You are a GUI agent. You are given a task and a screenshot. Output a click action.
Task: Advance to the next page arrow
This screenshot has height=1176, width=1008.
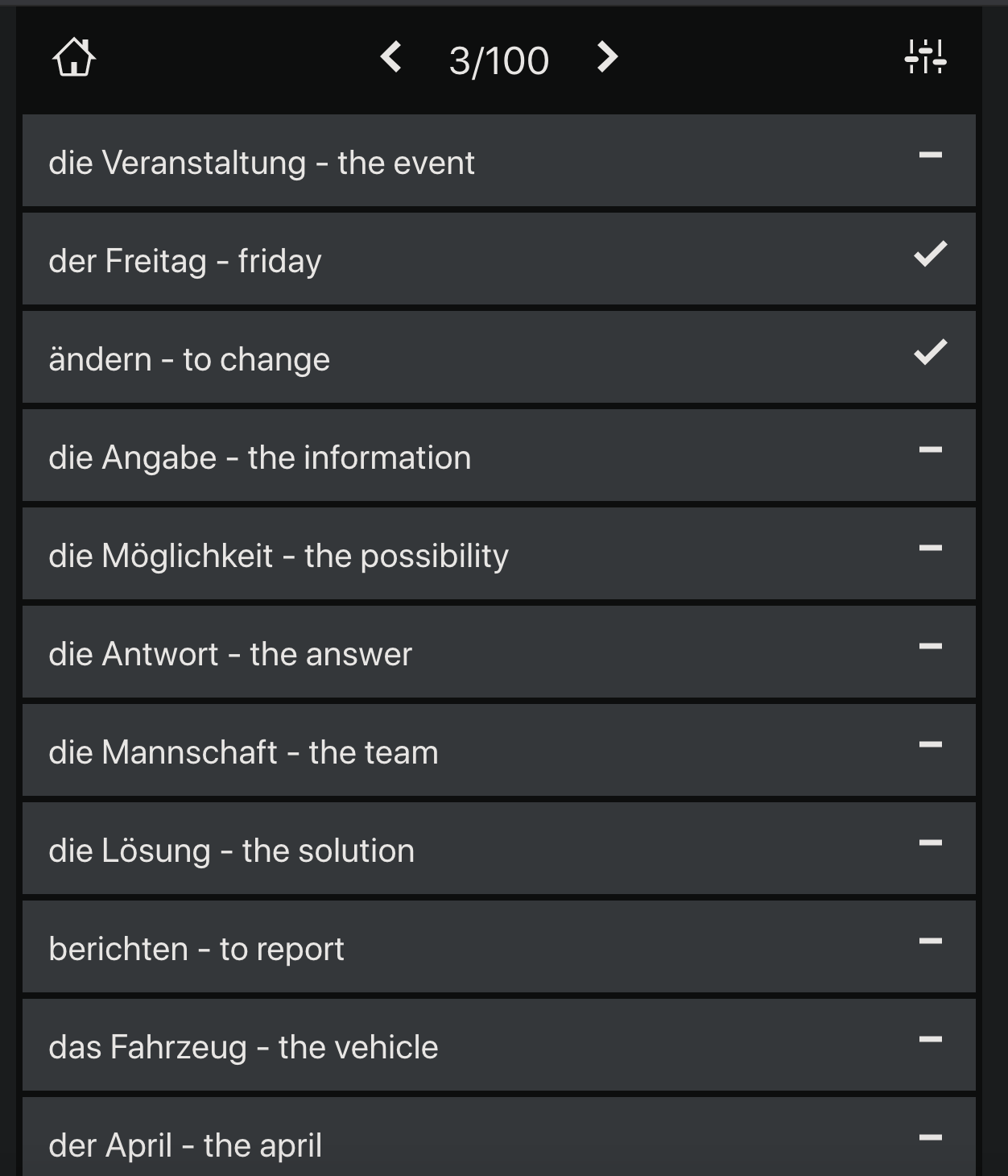pos(607,57)
